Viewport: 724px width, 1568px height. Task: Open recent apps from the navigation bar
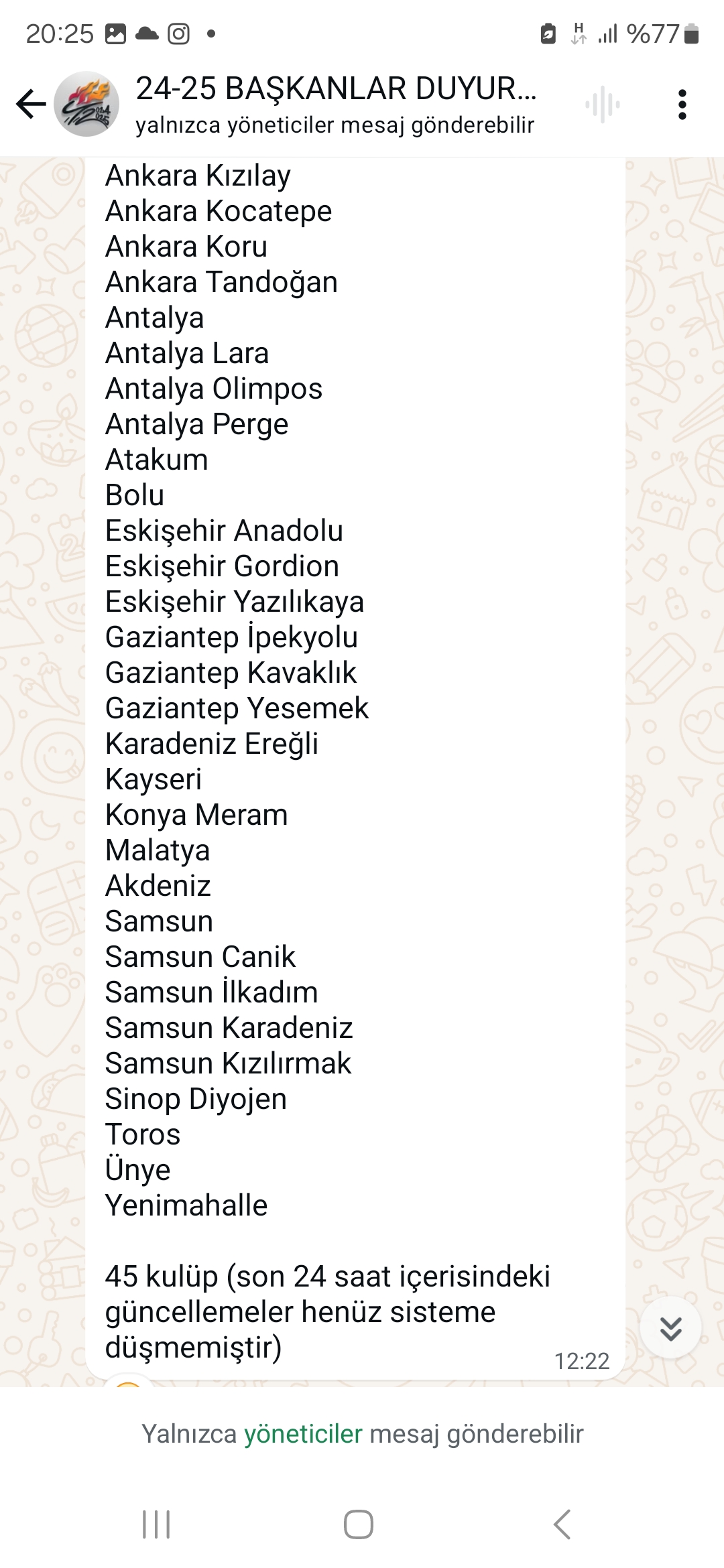click(x=156, y=1524)
